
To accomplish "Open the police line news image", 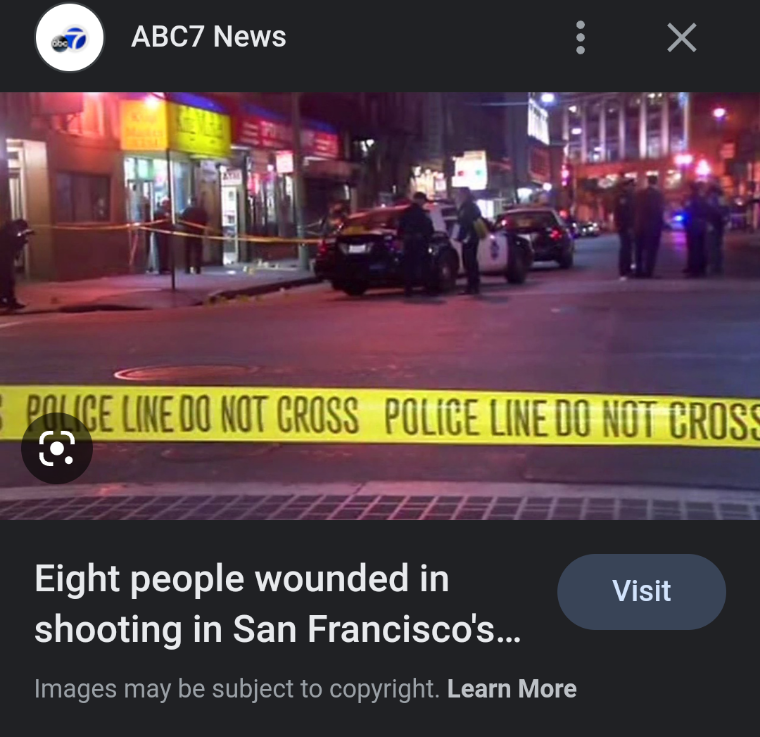I will pyautogui.click(x=380, y=300).
